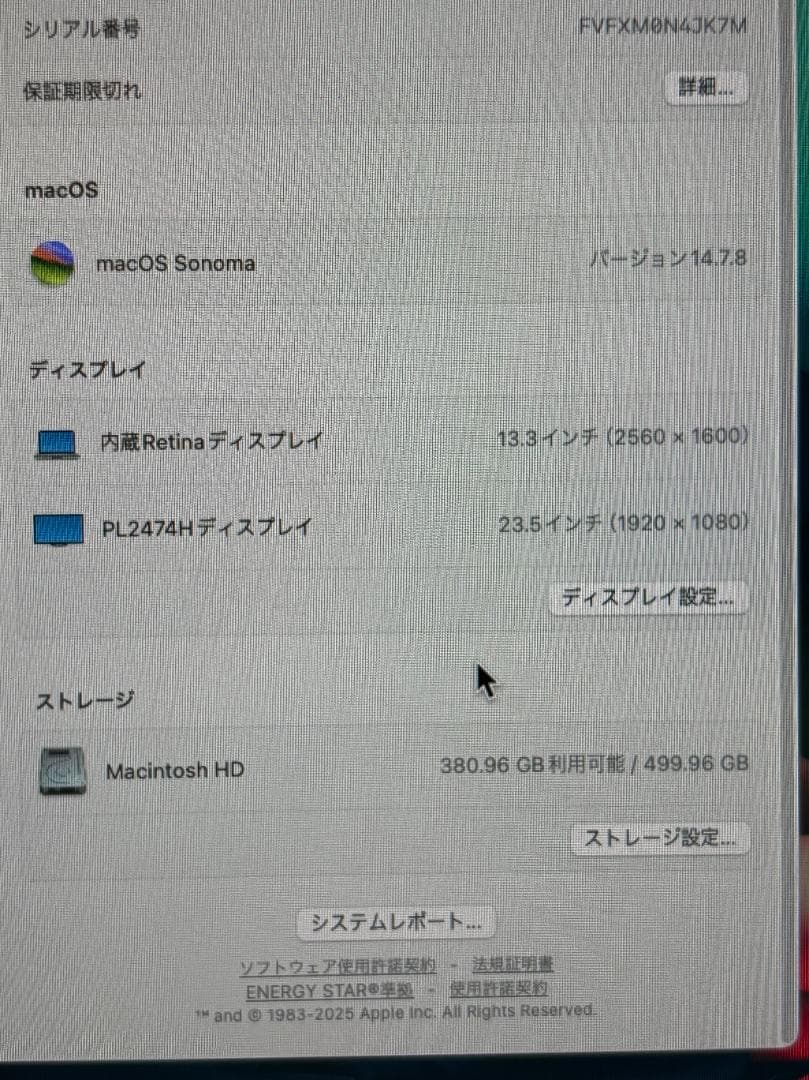Select serial number FVFXM0N4JK7M
This screenshot has height=1080, width=809.
662,26
